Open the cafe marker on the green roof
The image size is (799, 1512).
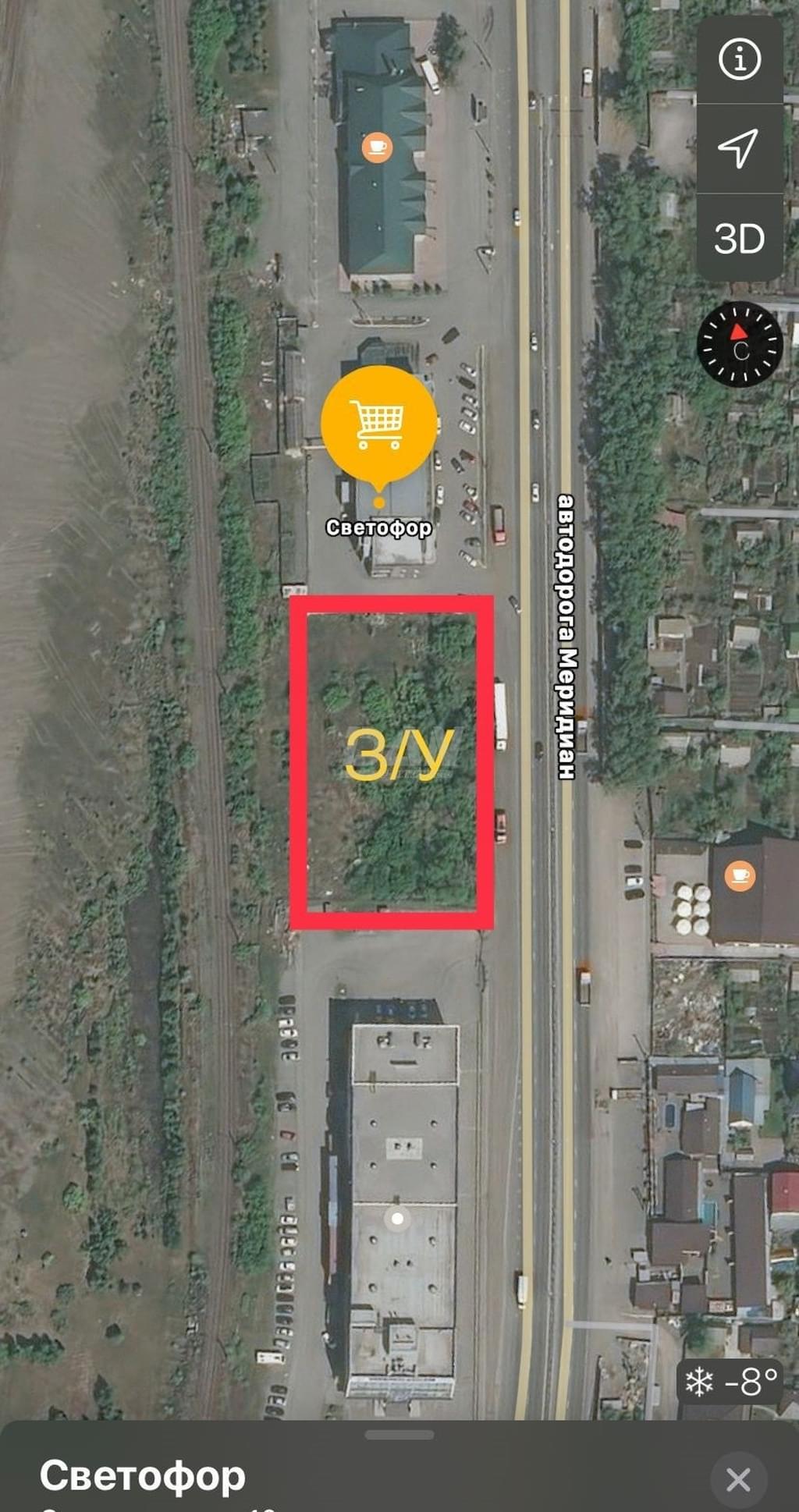point(377,147)
